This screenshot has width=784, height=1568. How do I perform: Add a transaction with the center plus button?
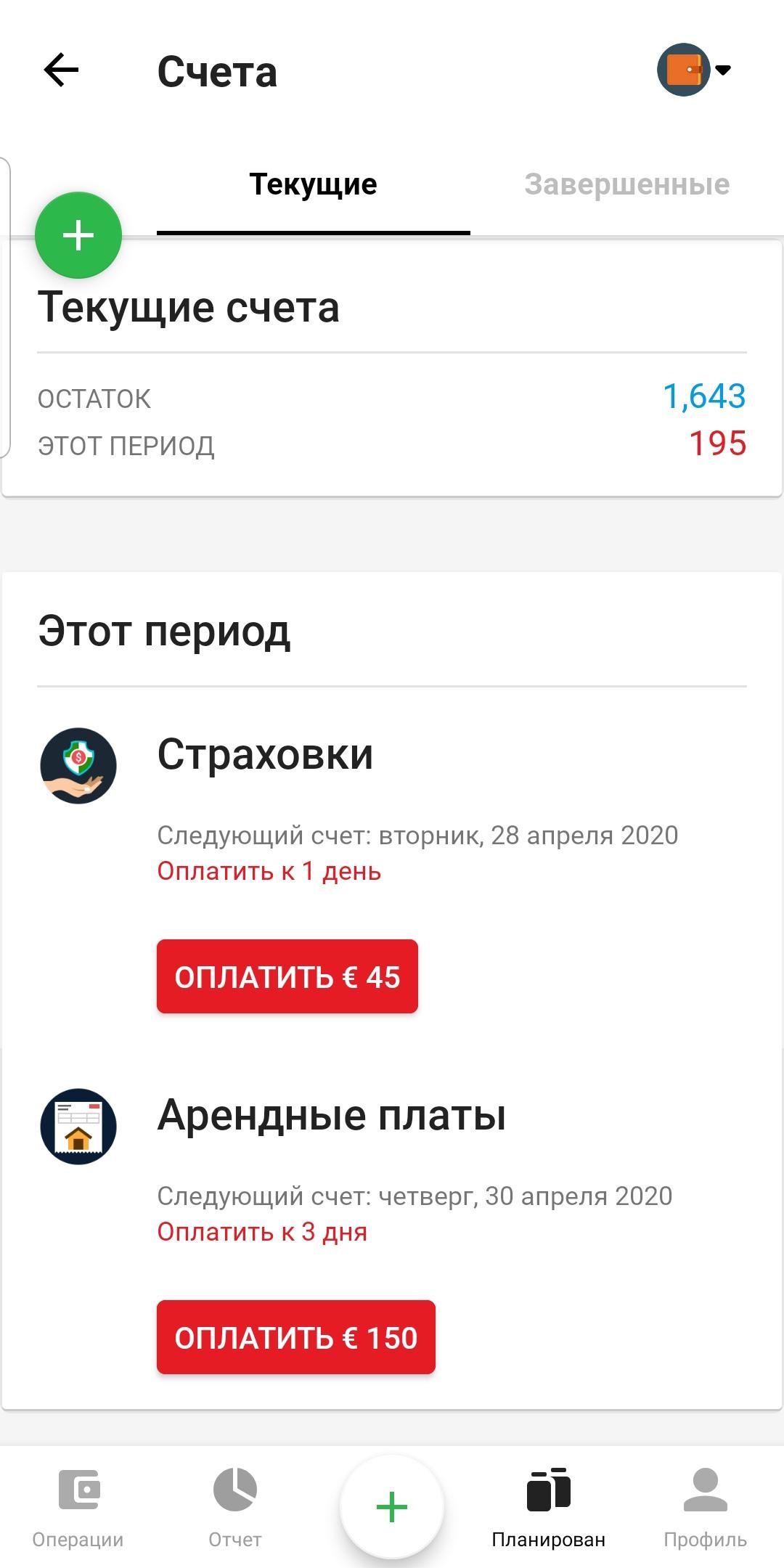(x=391, y=1507)
